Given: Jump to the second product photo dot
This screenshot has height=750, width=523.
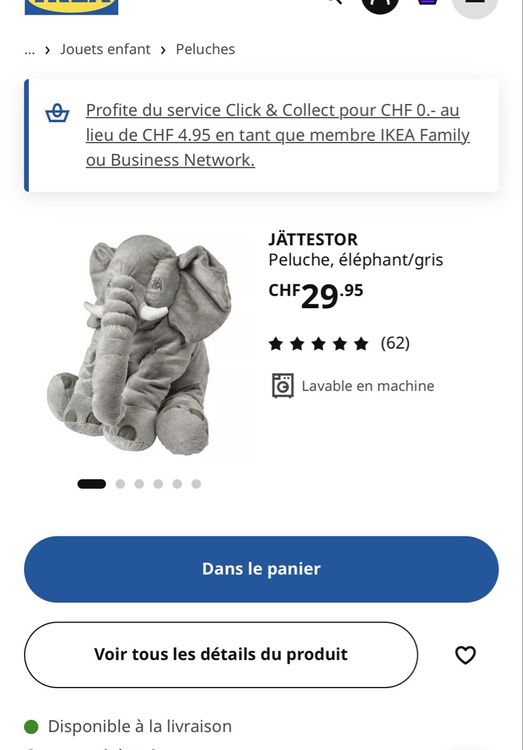Looking at the screenshot, I should point(120,484).
